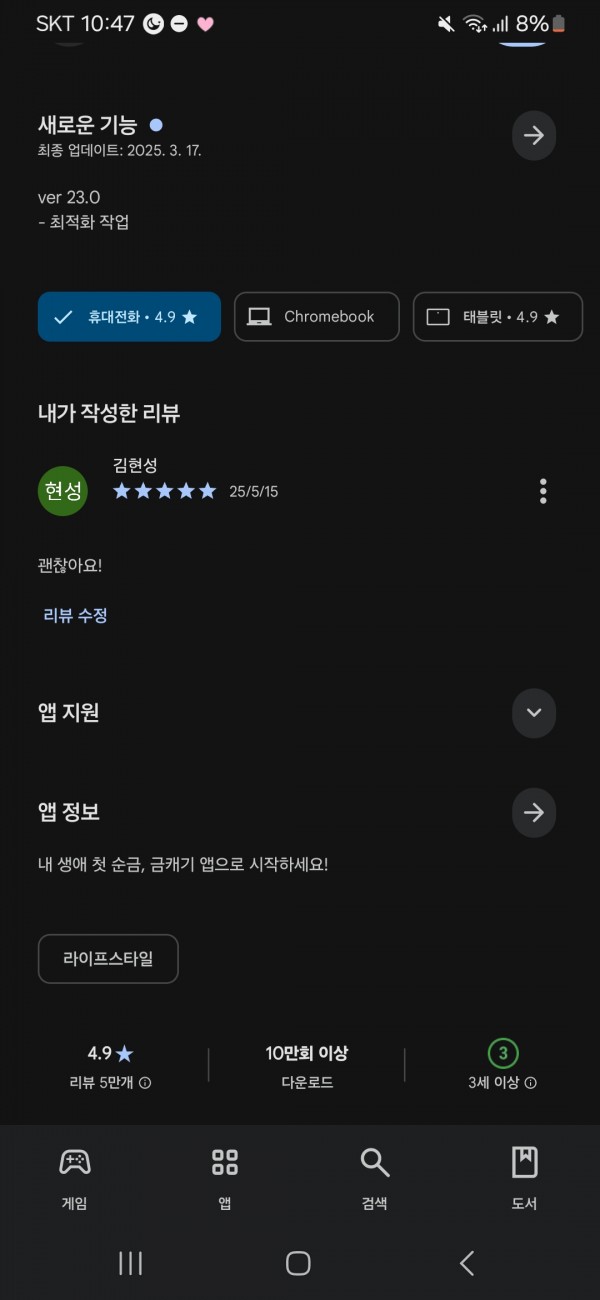
Task: Select the Chromebook chip
Action: tap(317, 317)
